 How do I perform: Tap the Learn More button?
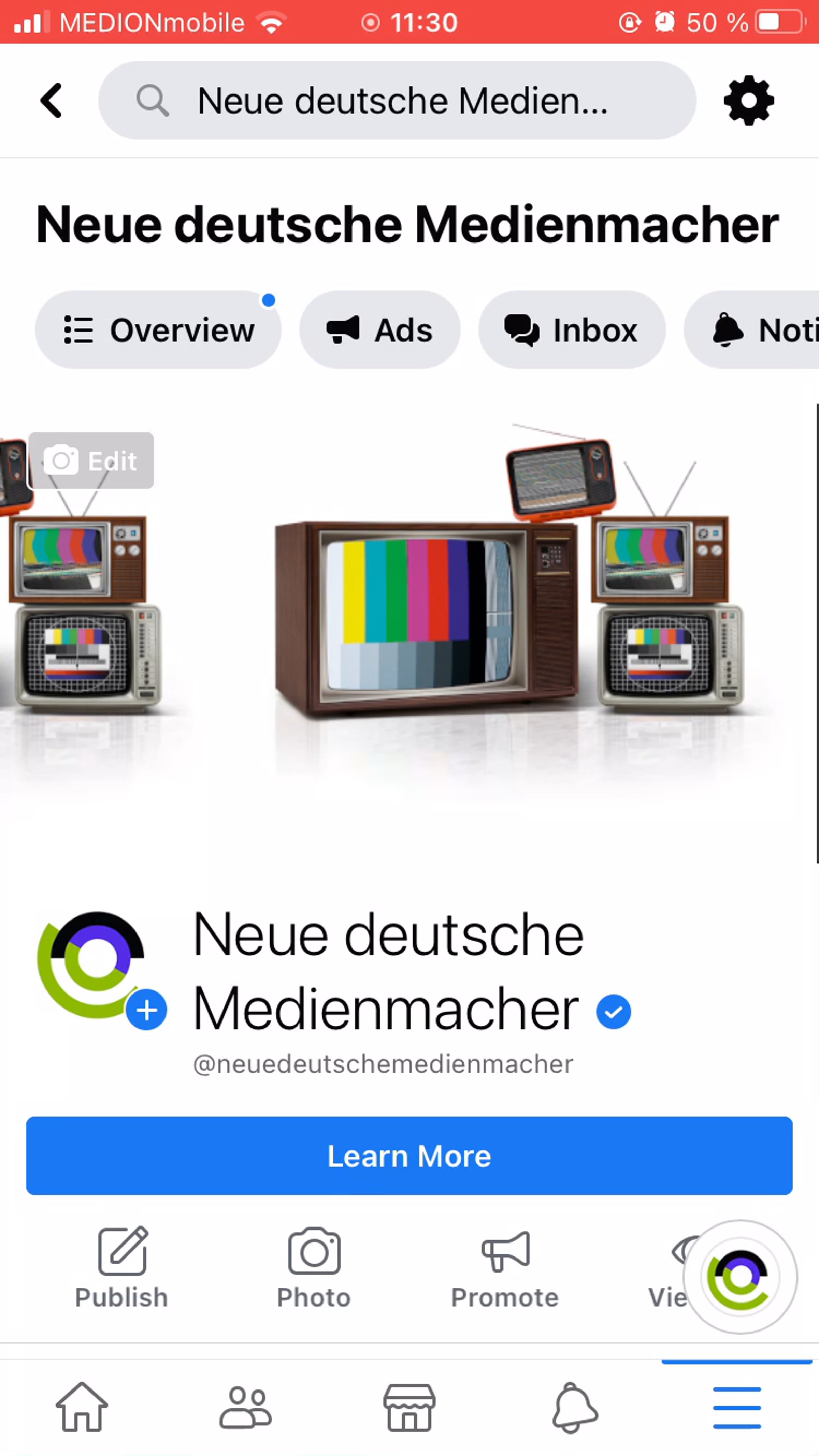(409, 1156)
